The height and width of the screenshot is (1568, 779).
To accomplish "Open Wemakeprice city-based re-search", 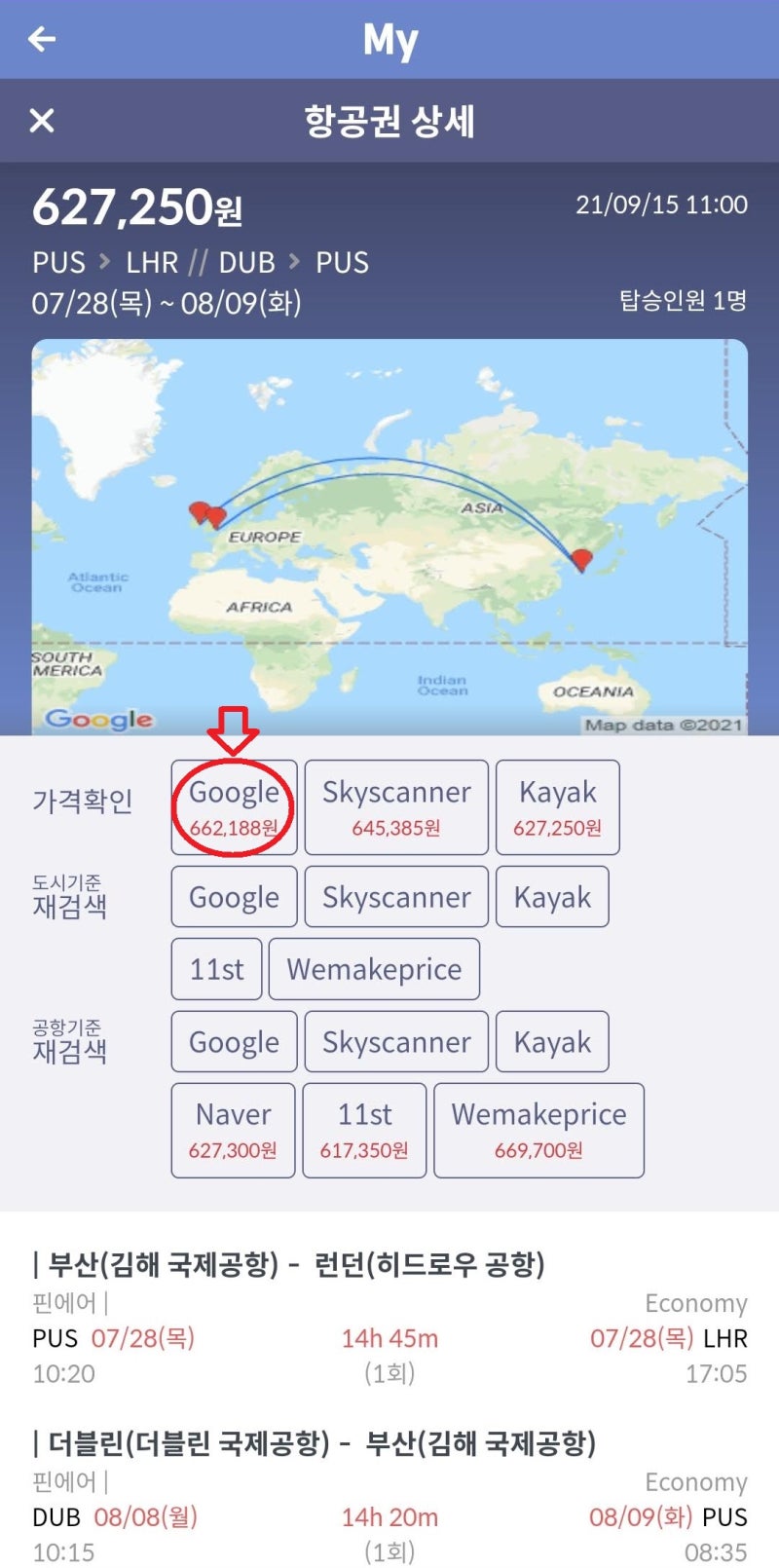I will pos(374,968).
